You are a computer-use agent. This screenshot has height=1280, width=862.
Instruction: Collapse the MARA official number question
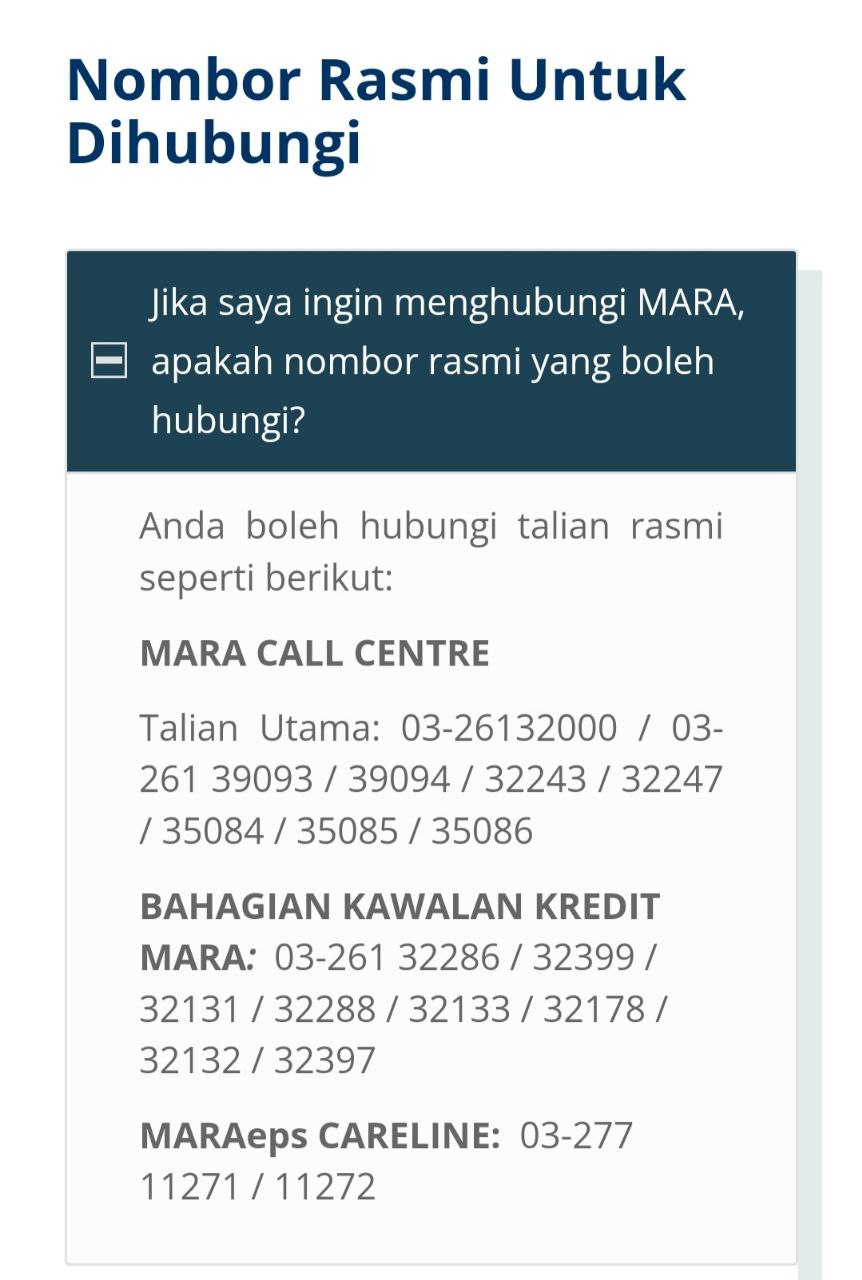[x=109, y=361]
